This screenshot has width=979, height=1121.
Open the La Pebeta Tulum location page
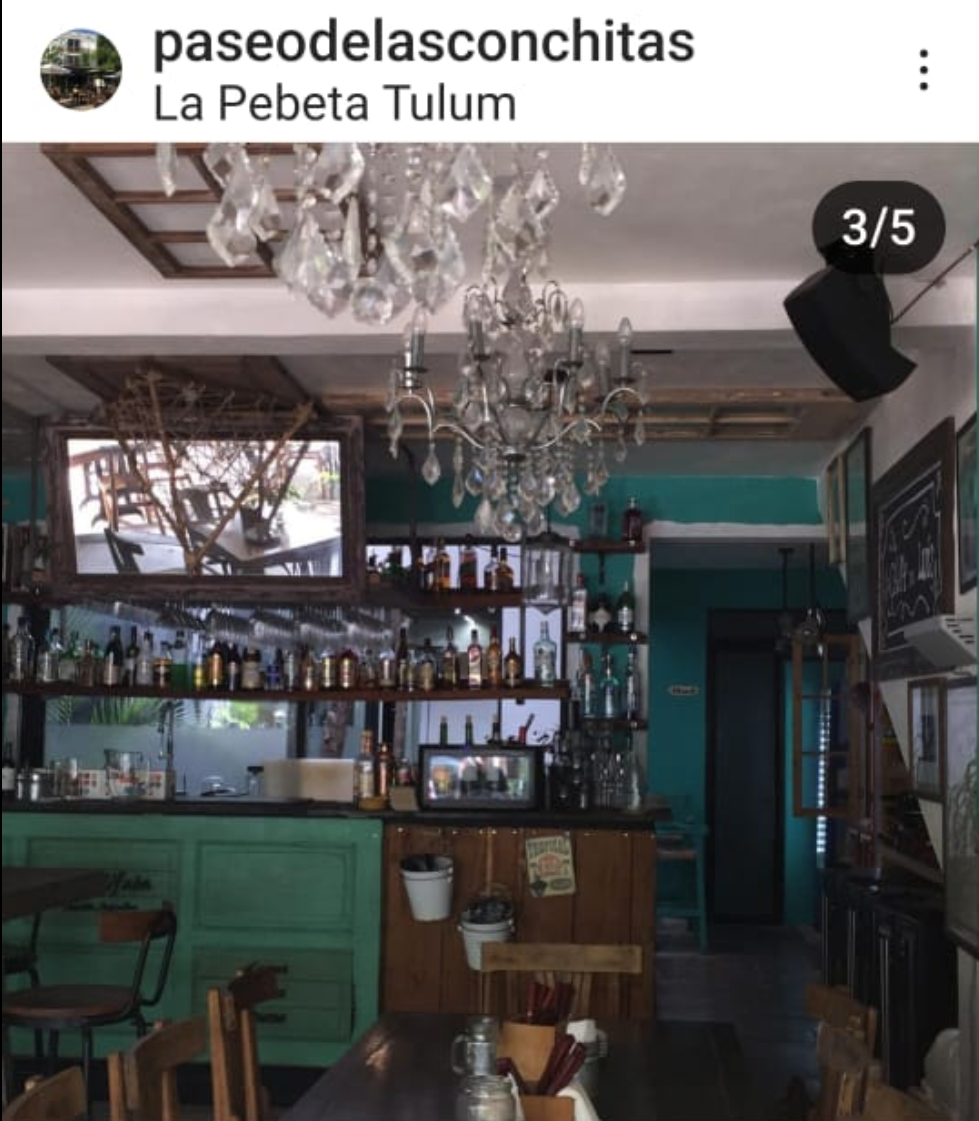click(x=334, y=101)
